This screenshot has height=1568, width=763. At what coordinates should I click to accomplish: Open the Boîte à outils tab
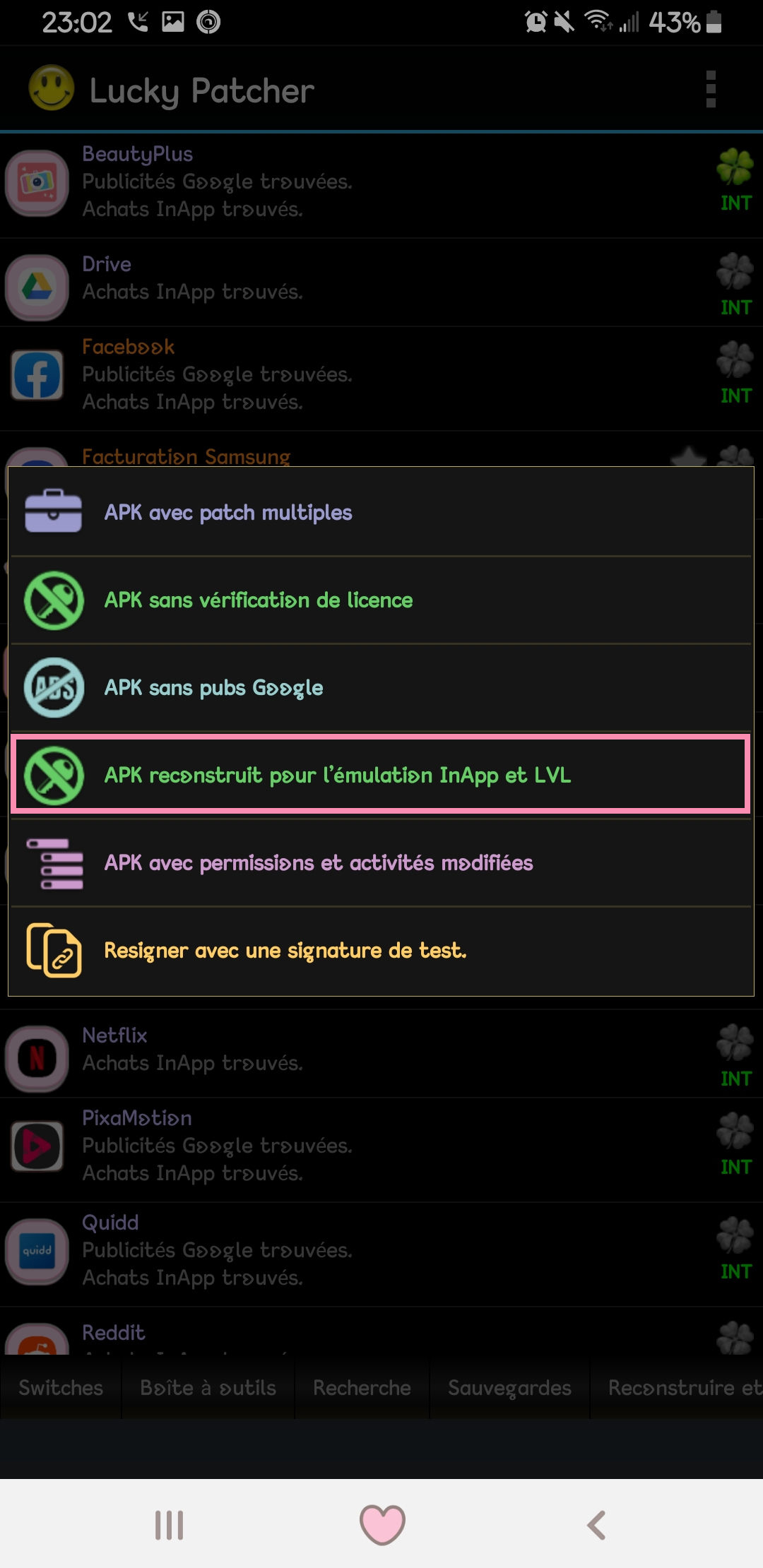coord(208,1388)
